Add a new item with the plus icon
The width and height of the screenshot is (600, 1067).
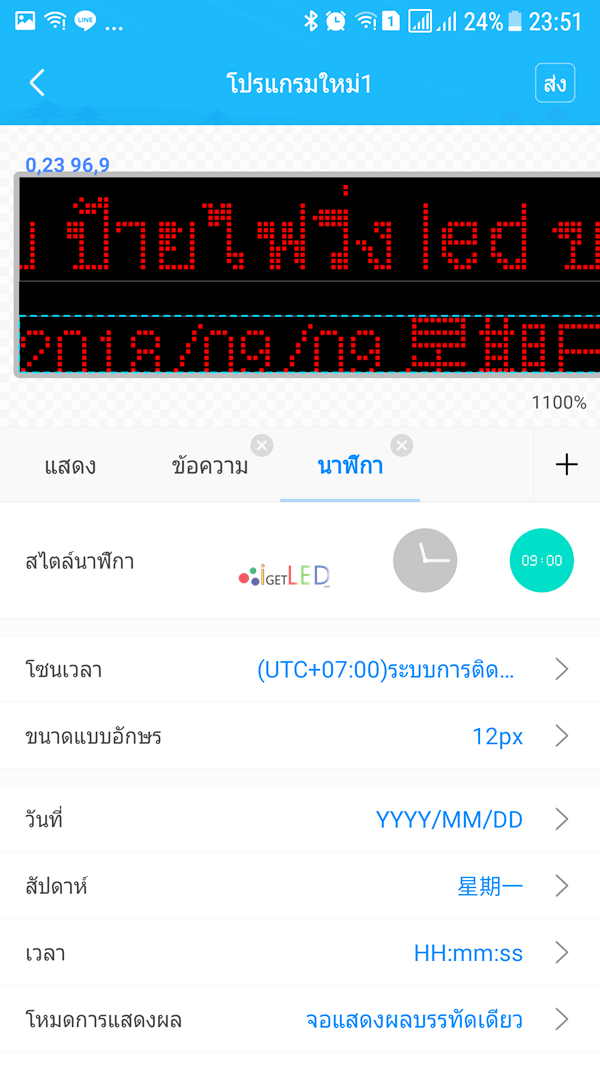[x=567, y=465]
